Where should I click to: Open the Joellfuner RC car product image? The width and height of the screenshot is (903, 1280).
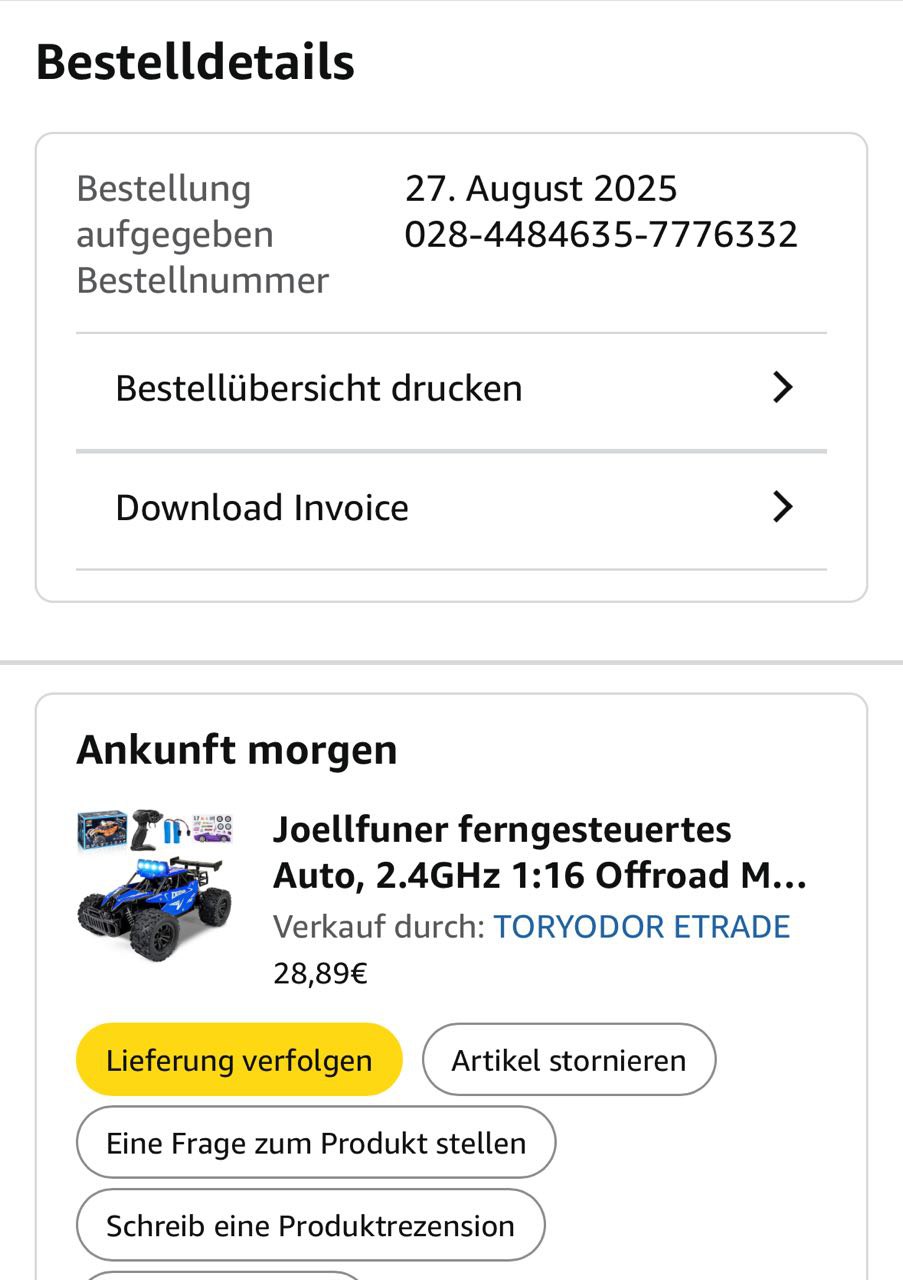click(x=155, y=887)
